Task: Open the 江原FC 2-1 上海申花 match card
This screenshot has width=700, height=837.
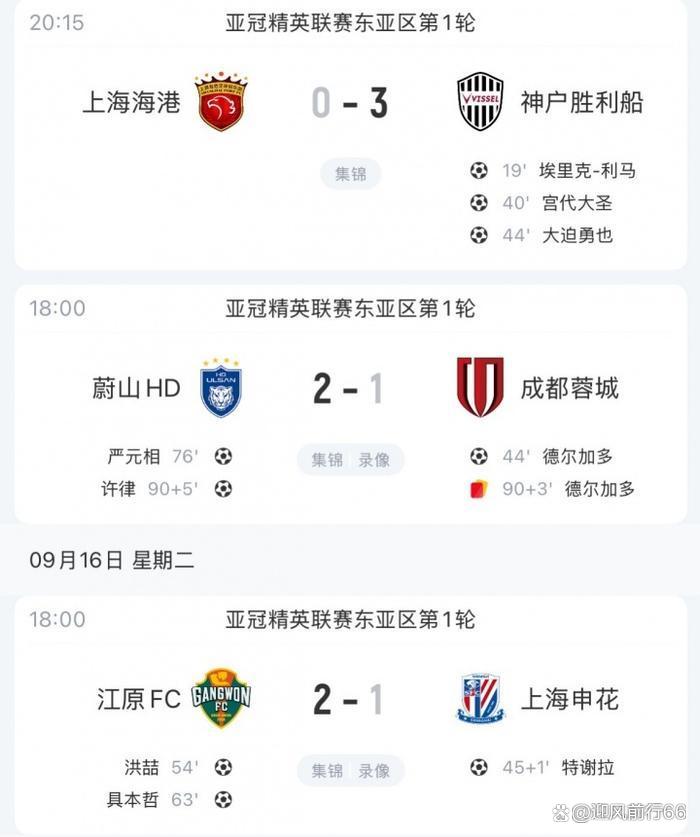Action: click(x=350, y=699)
